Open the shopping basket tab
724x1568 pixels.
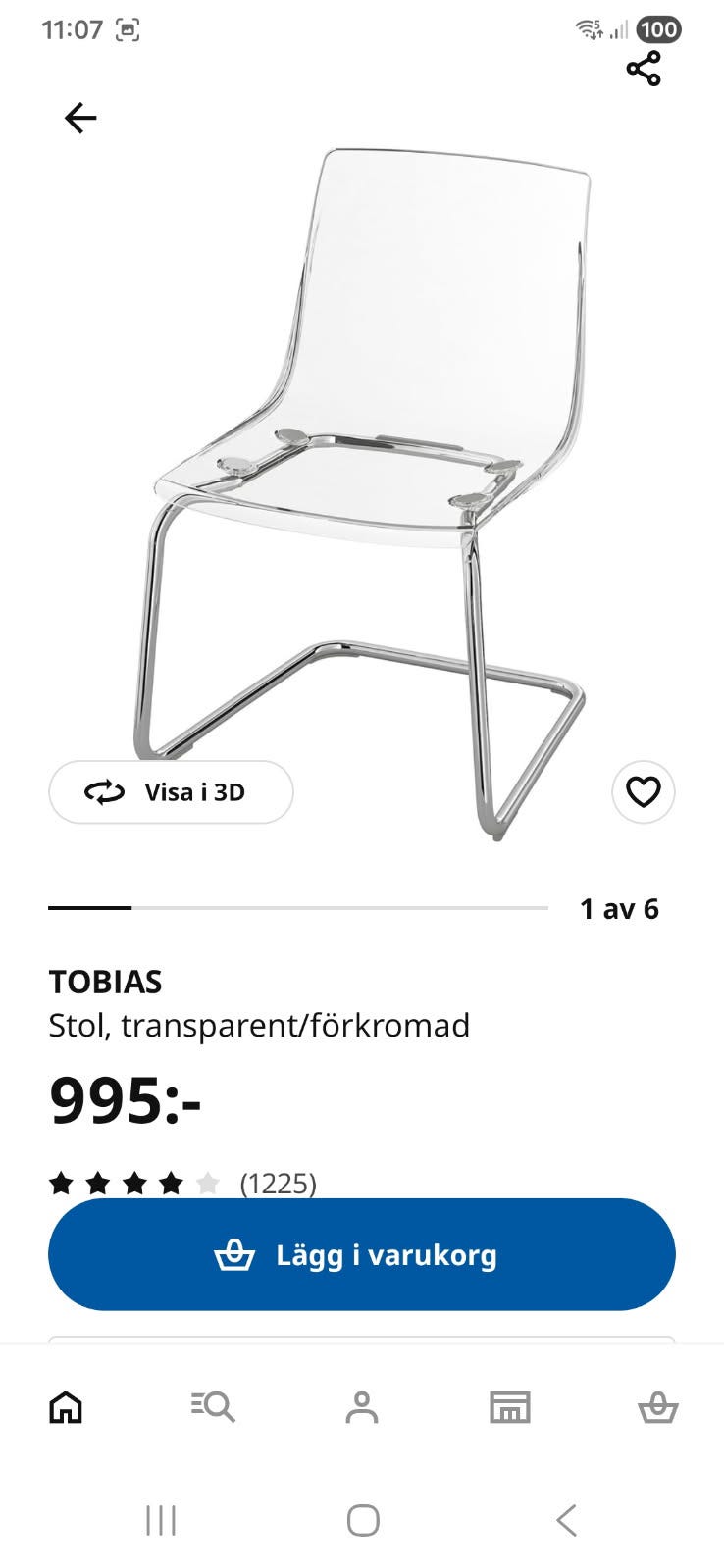[x=657, y=1407]
